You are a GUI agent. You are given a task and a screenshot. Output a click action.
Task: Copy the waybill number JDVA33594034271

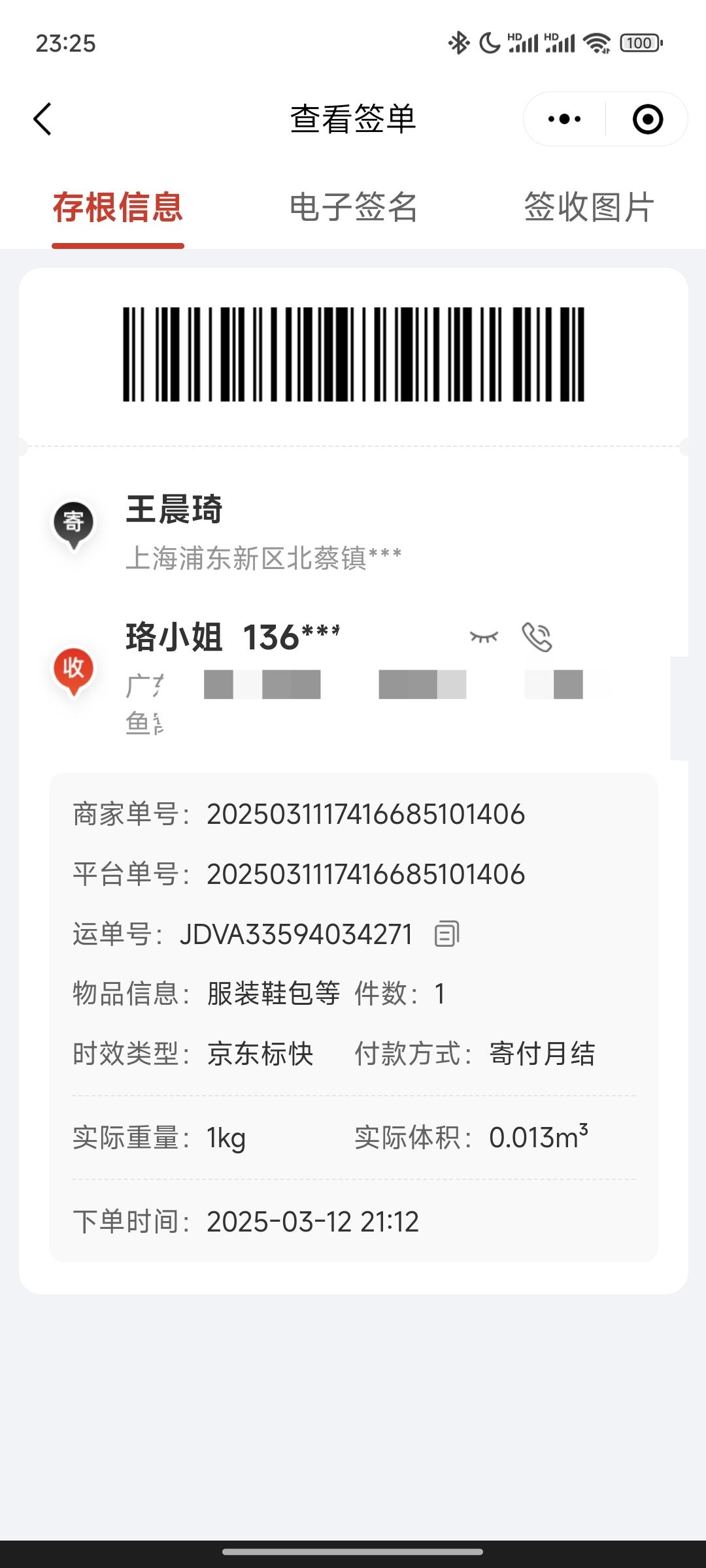447,934
